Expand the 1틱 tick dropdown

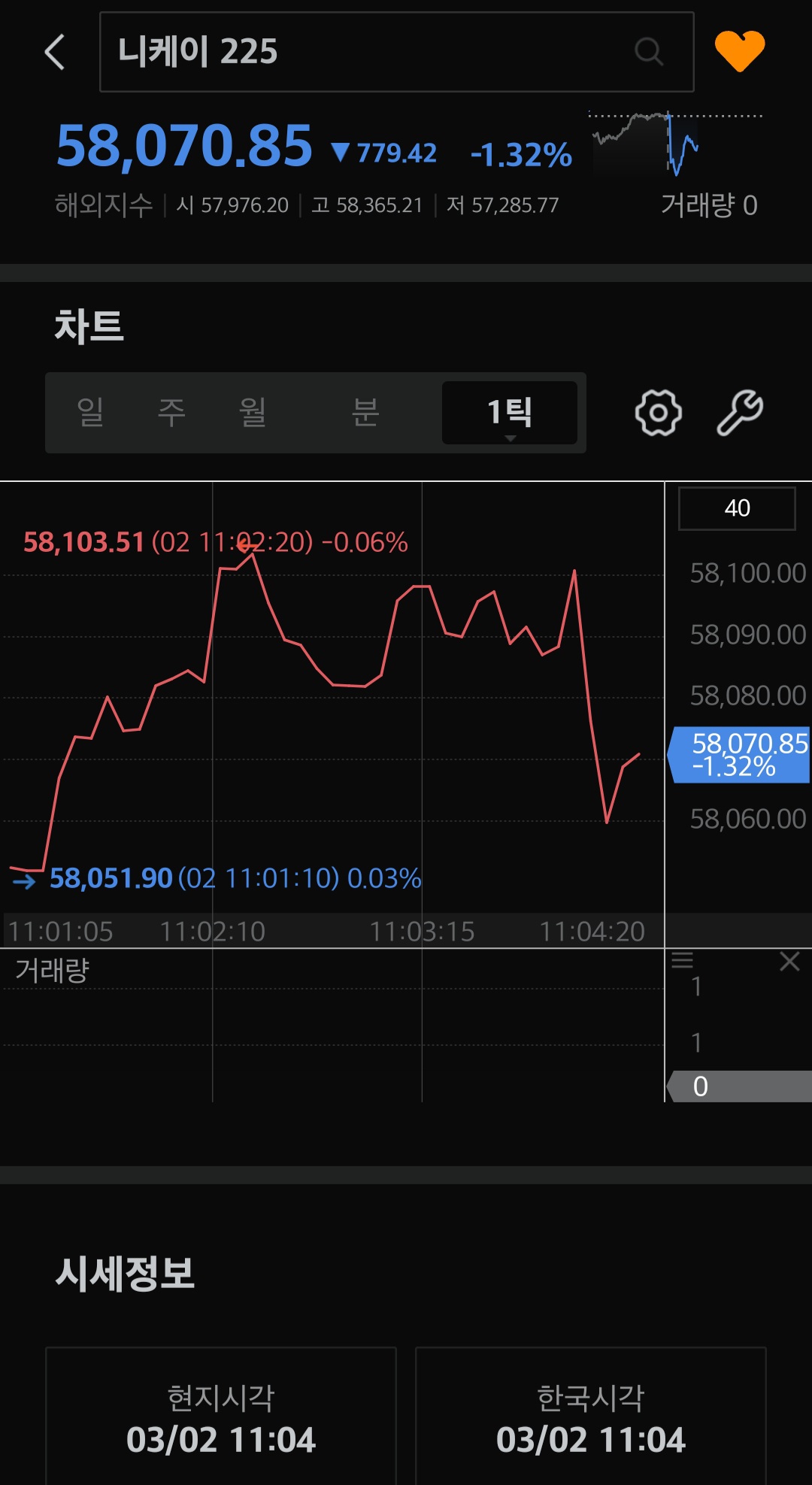[x=510, y=413]
